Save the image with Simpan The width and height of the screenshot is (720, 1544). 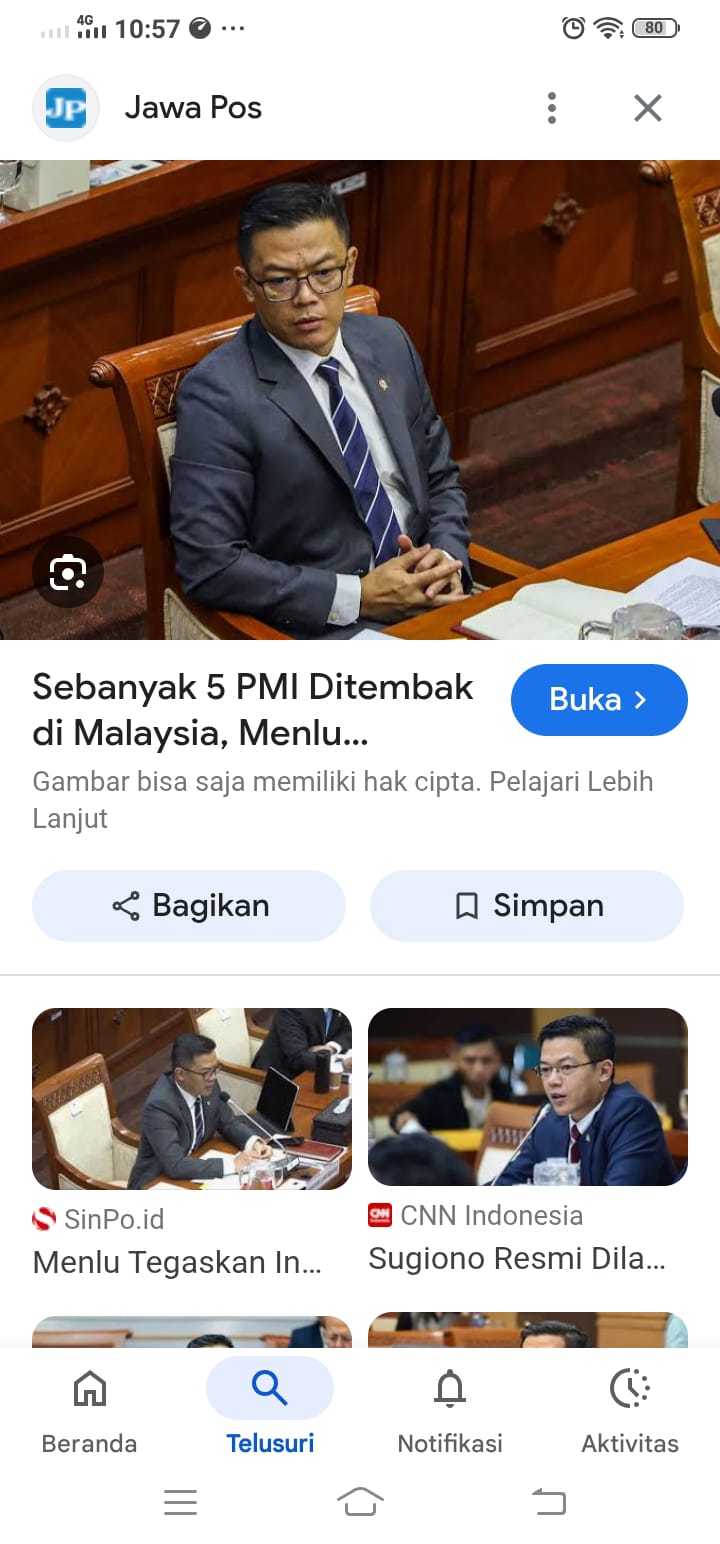click(527, 906)
